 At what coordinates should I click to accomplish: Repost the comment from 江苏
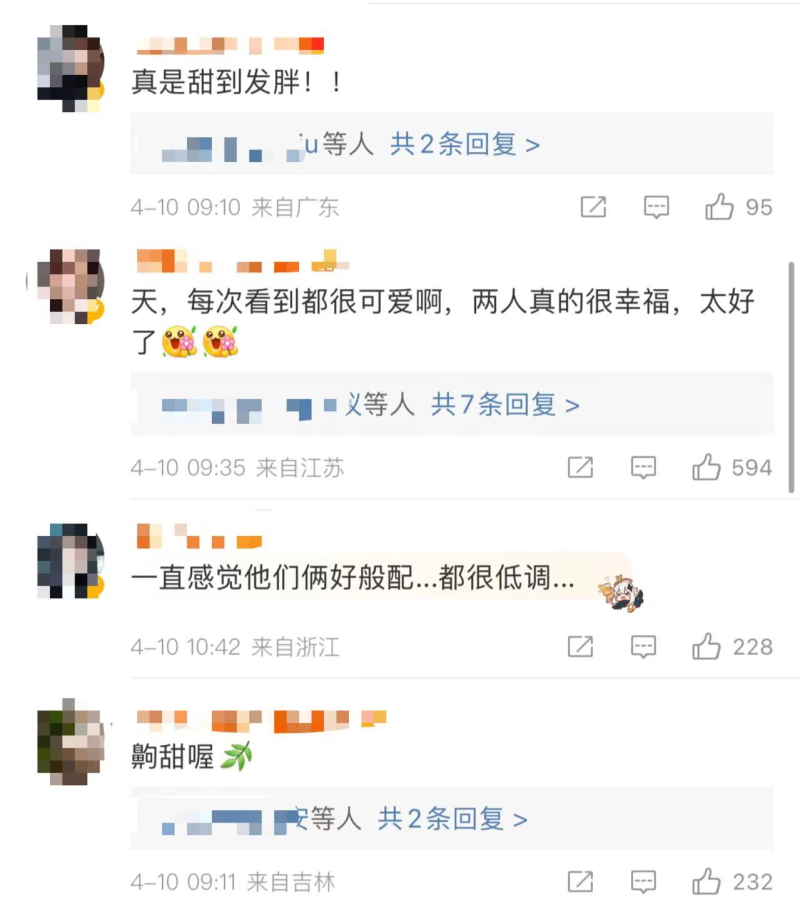580,467
